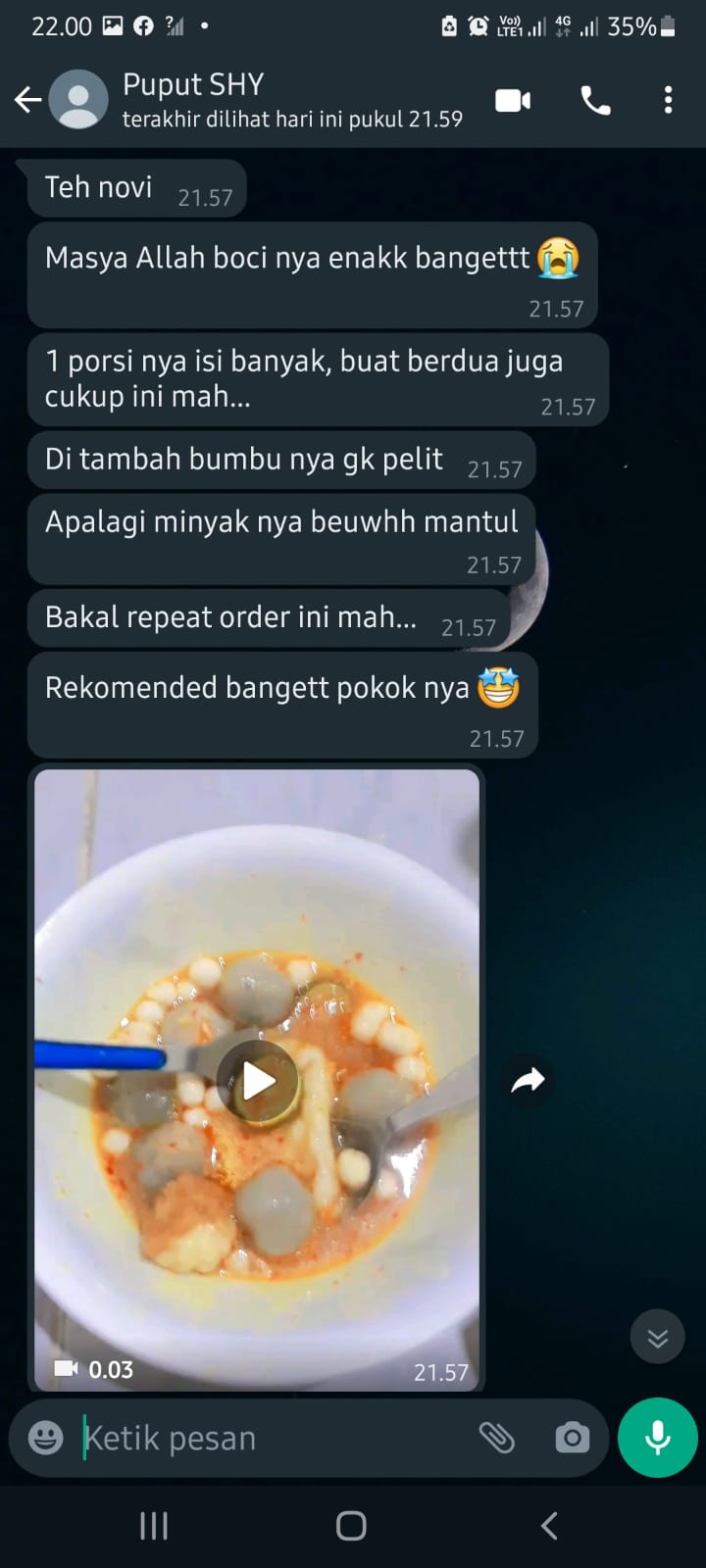
Task: Attach a file with the paperclip
Action: click(x=497, y=1438)
